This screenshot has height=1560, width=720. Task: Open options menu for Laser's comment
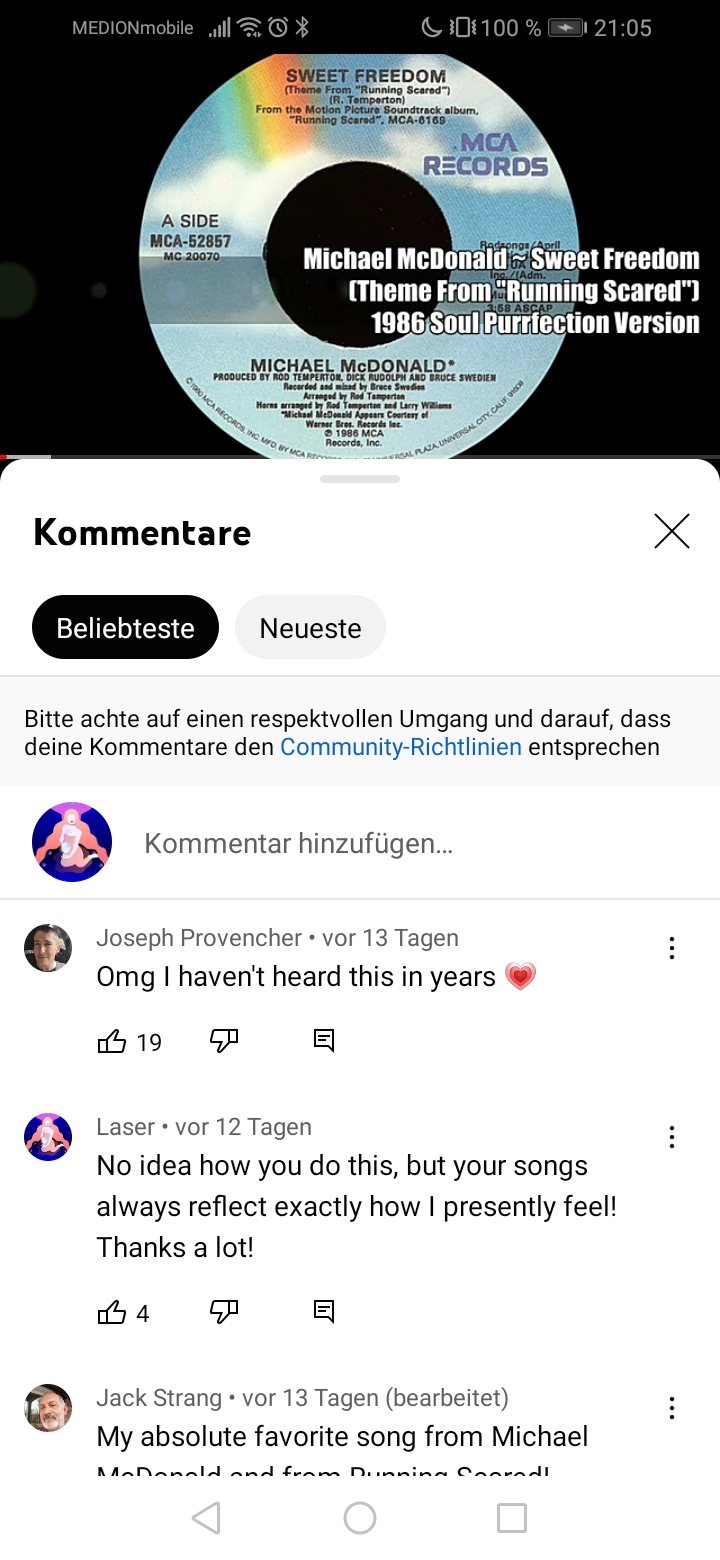point(672,1137)
